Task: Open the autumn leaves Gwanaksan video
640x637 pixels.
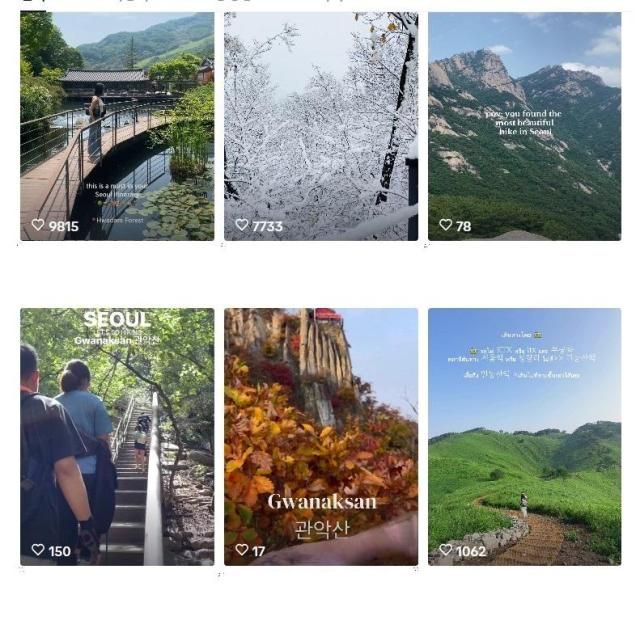Action: (x=321, y=436)
